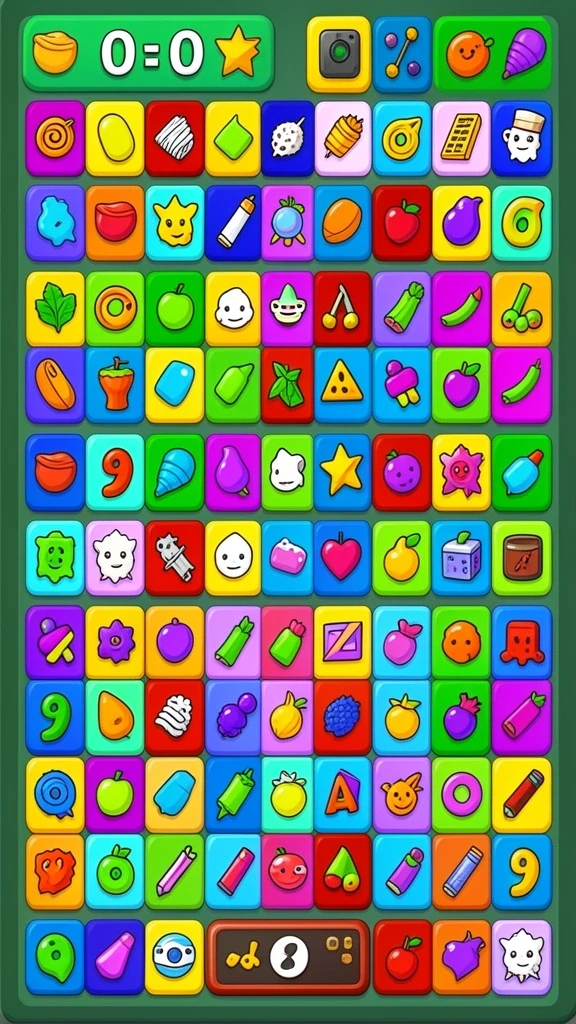This screenshot has height=1024, width=576.
Task: Pick the cheese wedge tile
Action: click(x=343, y=385)
